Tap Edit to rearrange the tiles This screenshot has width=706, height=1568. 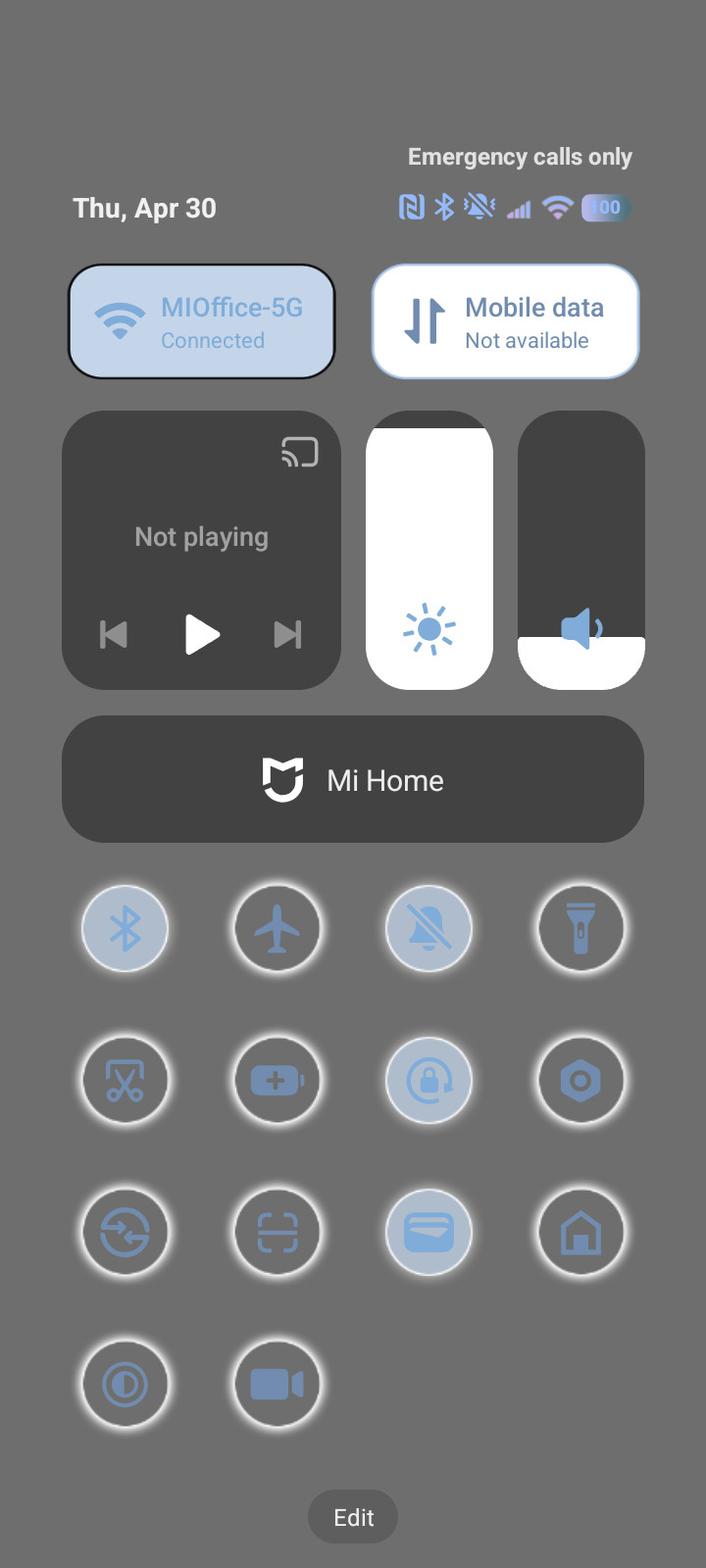[353, 1517]
